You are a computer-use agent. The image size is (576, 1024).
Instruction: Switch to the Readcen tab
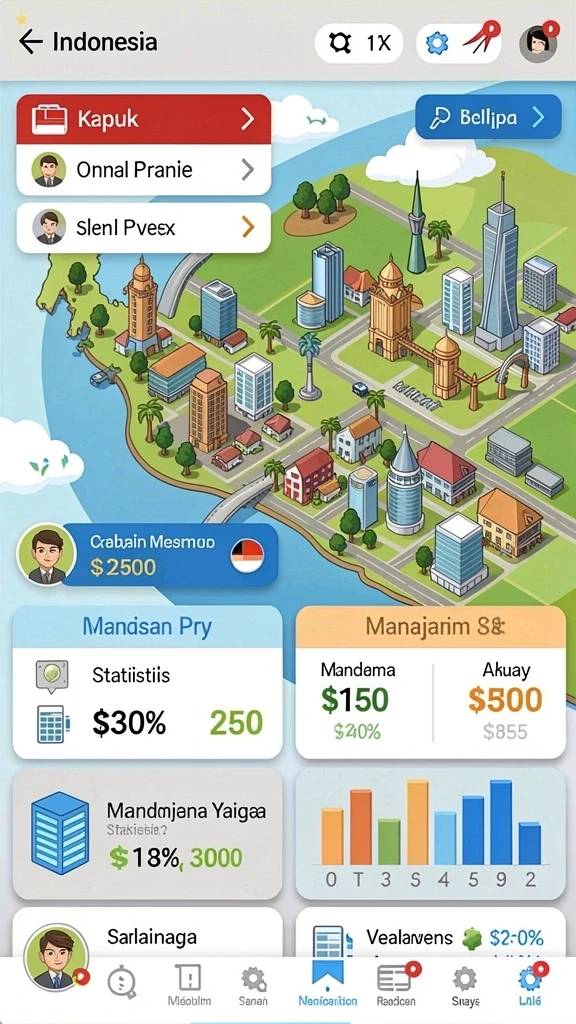point(396,985)
